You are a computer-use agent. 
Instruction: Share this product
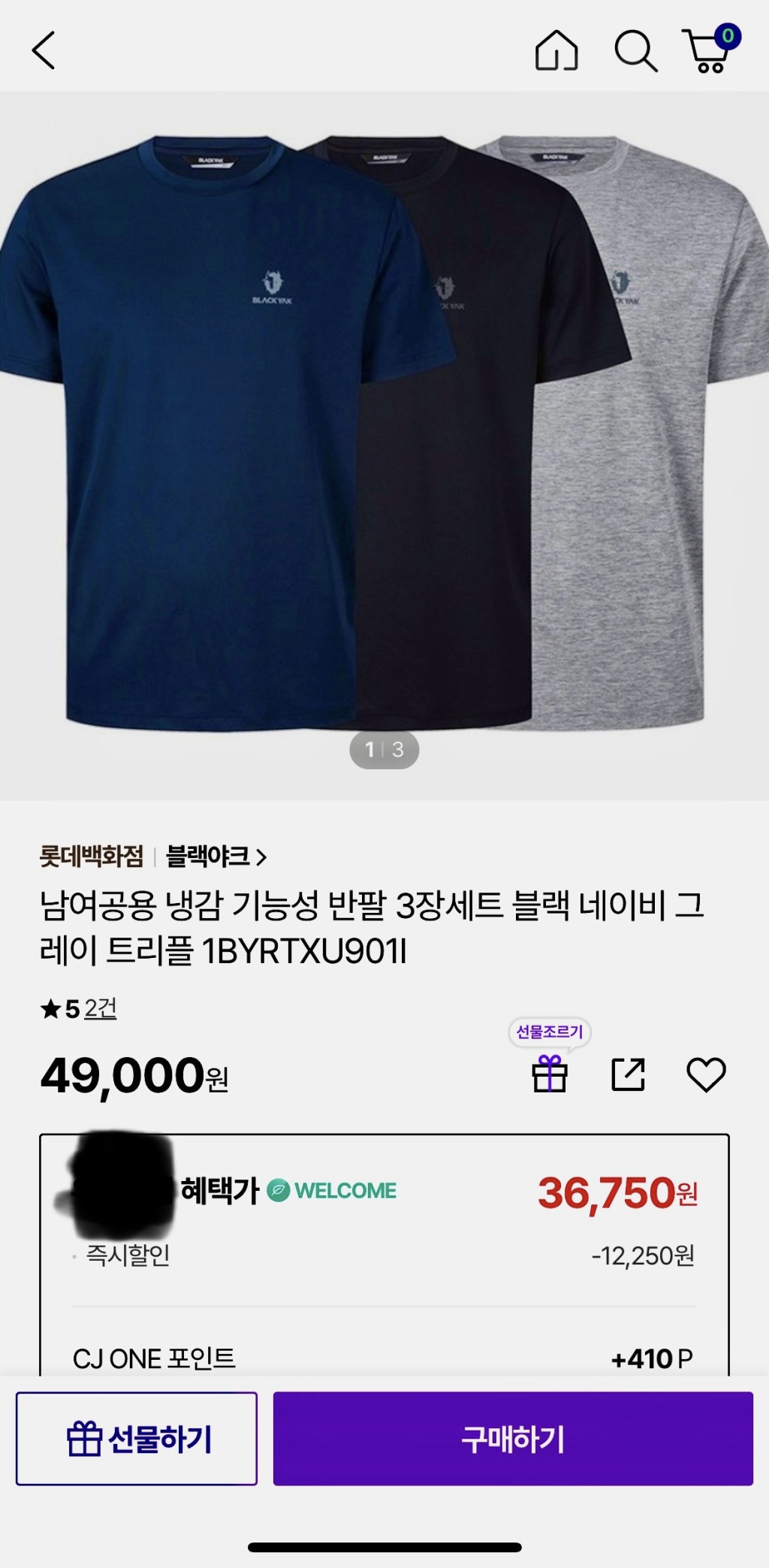pos(628,1074)
